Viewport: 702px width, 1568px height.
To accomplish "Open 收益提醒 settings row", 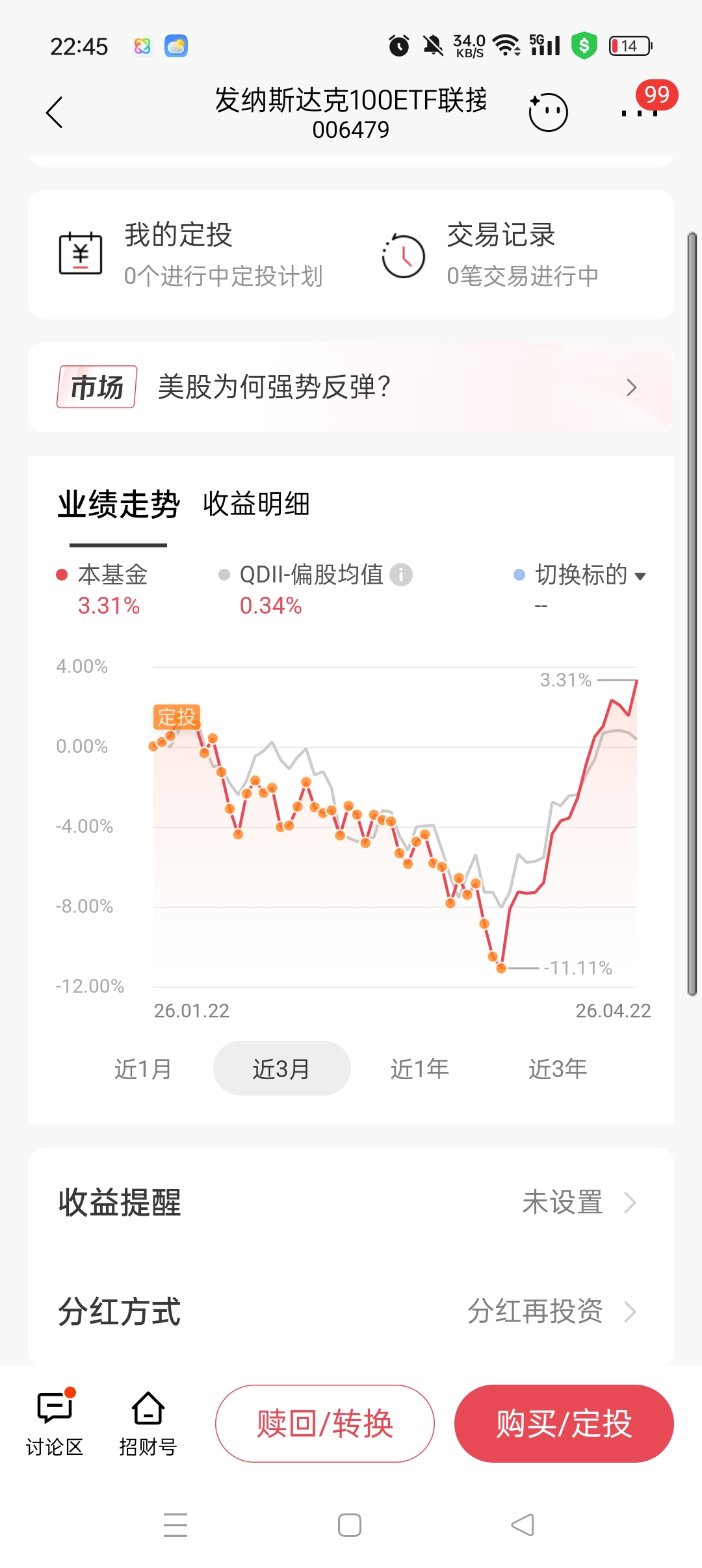I will tap(351, 1202).
